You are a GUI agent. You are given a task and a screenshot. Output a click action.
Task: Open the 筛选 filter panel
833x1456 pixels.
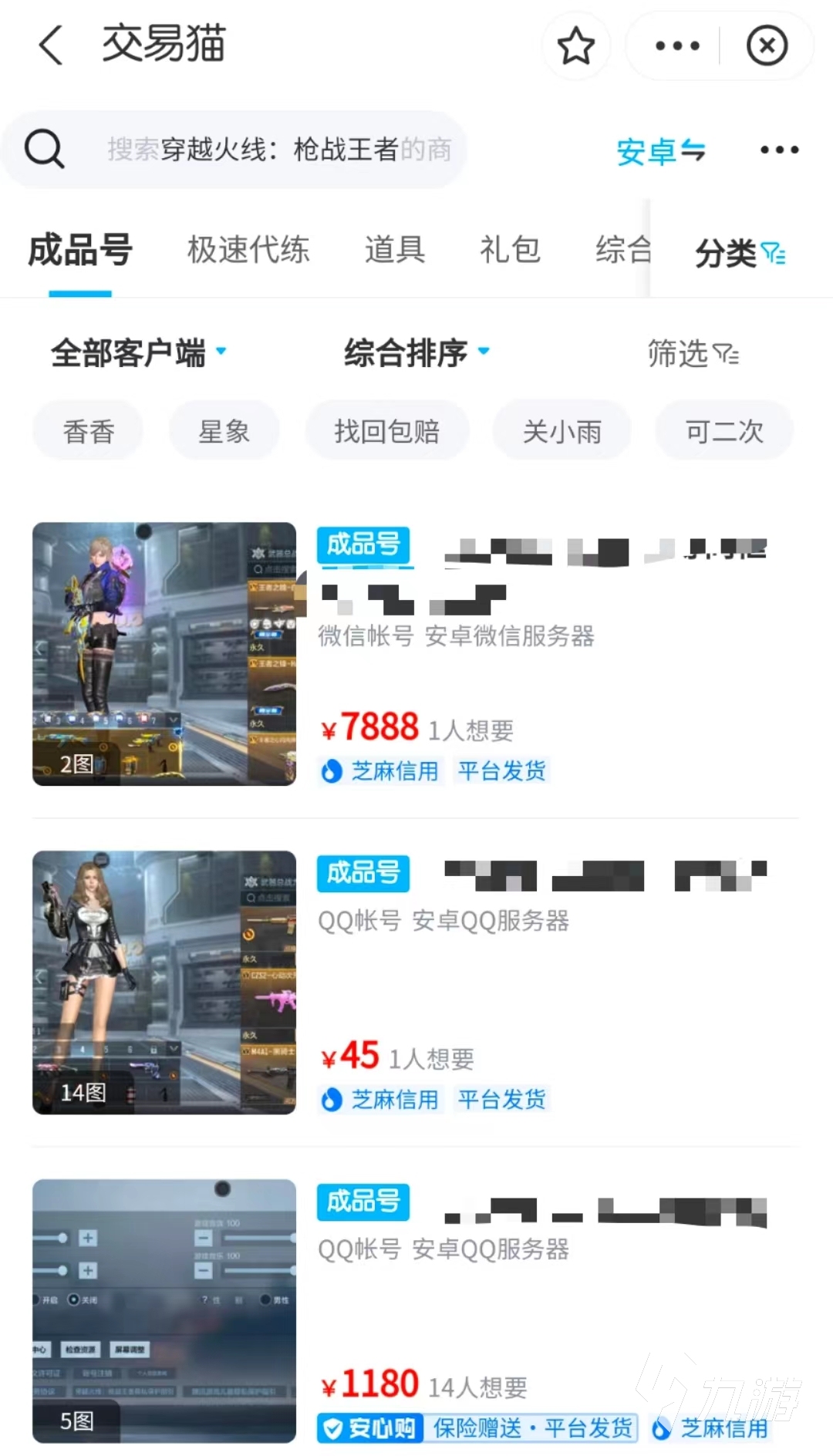point(692,354)
